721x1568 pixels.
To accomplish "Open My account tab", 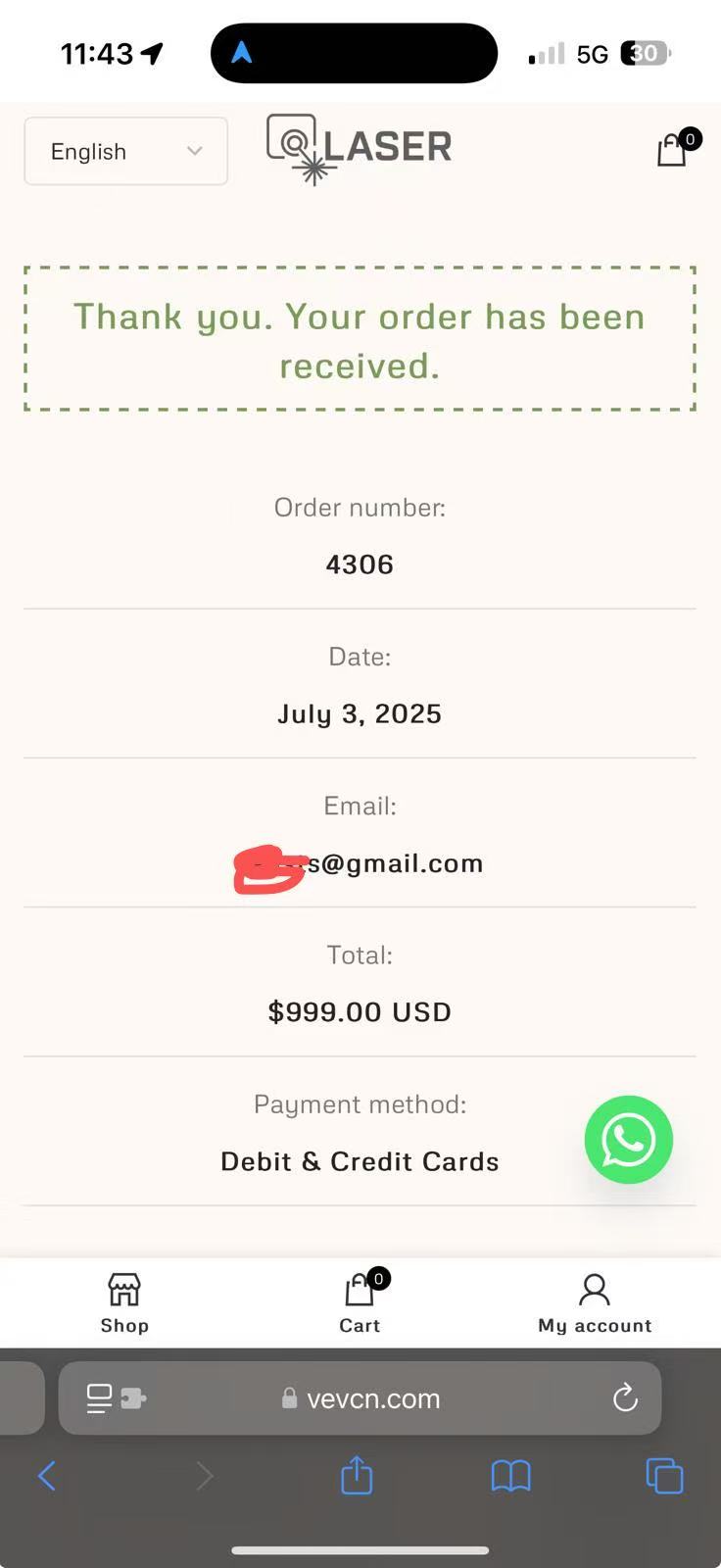I will (x=595, y=1302).
